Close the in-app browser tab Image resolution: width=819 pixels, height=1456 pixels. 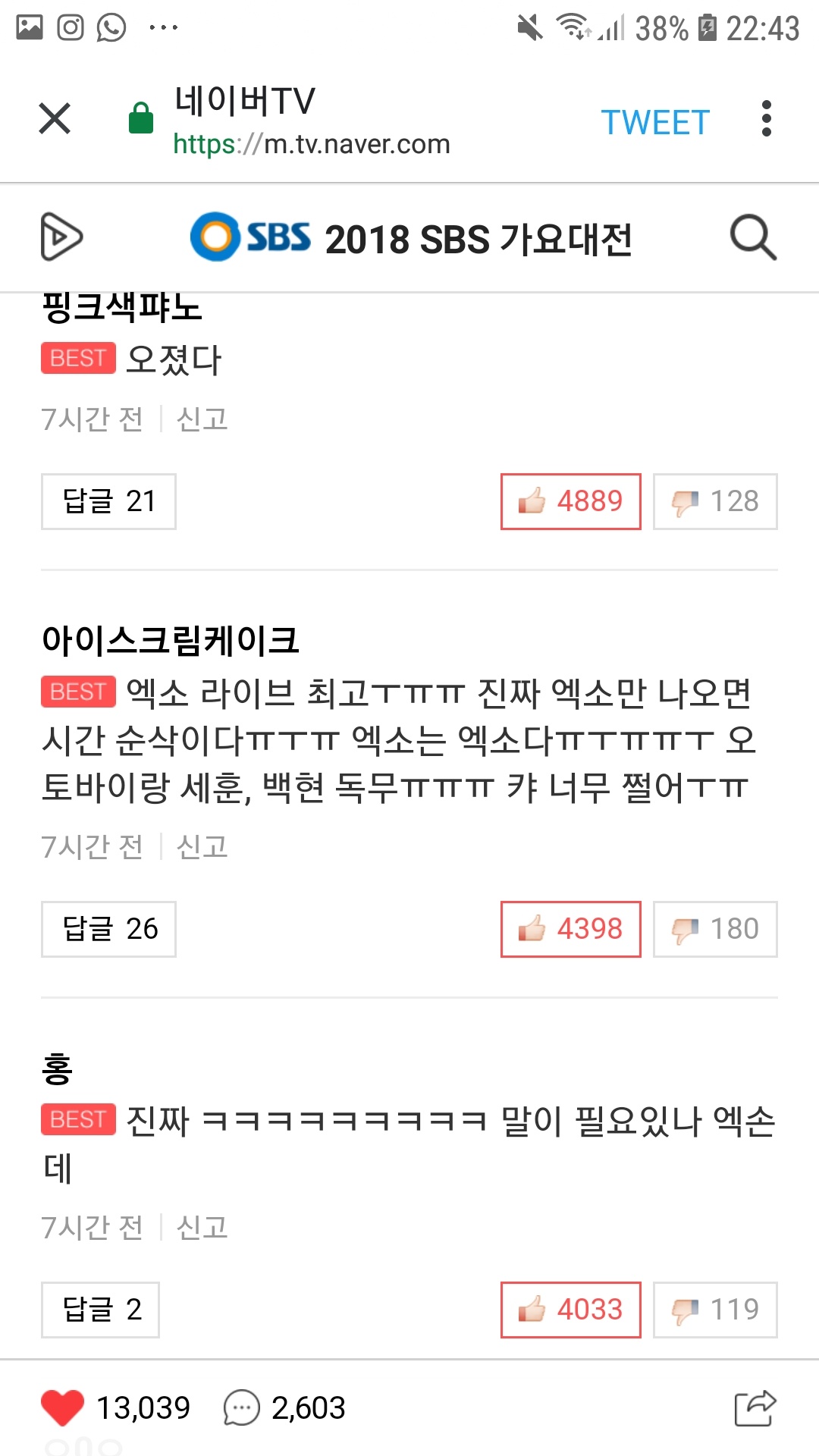click(55, 118)
